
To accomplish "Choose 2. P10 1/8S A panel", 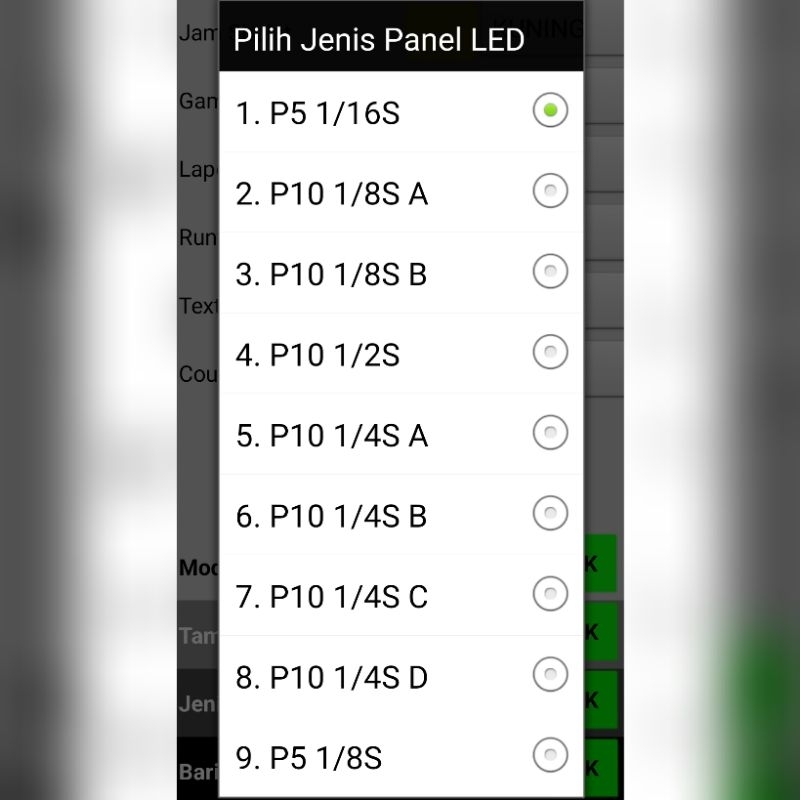I will coord(400,192).
